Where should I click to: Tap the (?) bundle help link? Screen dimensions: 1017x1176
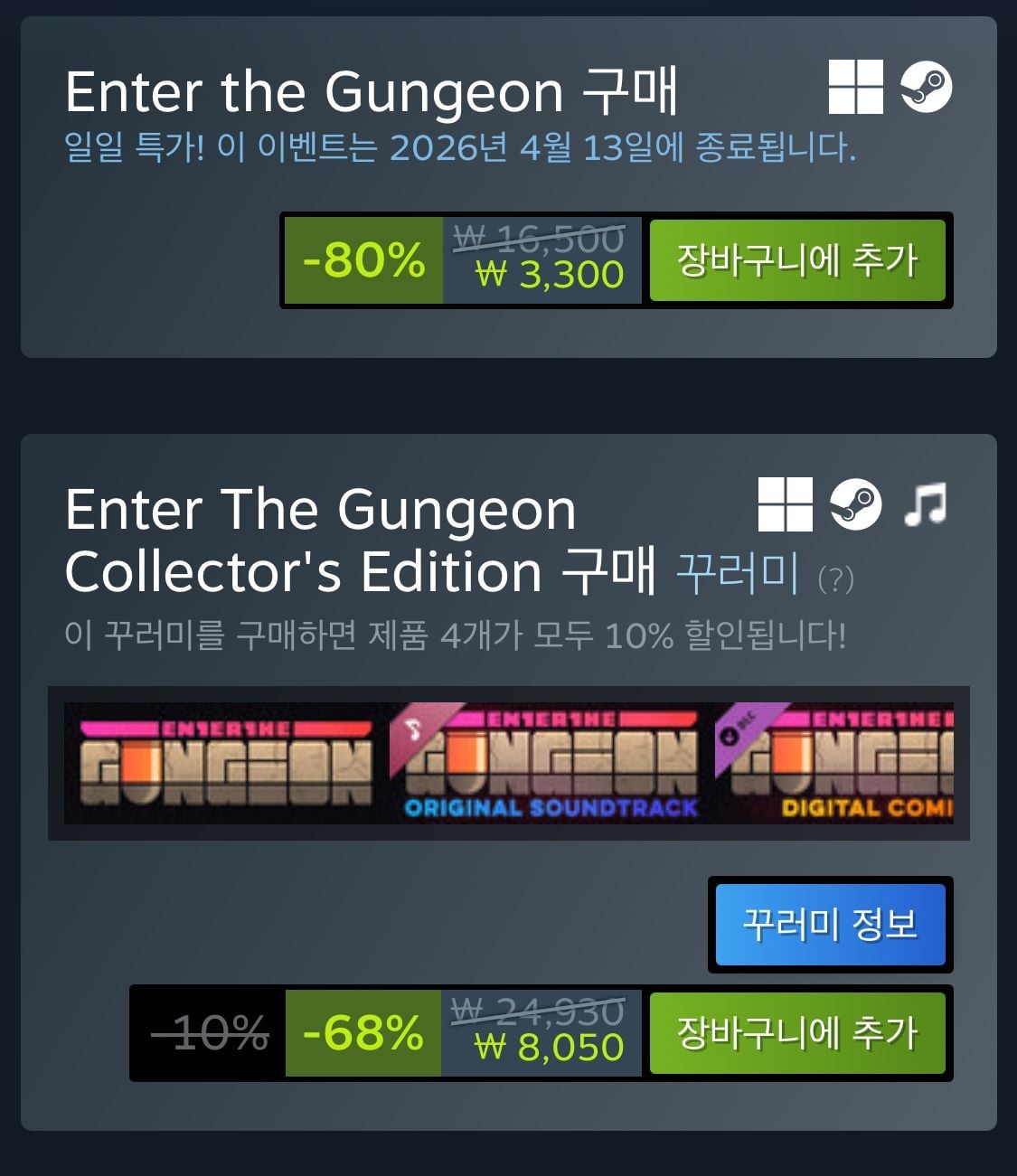coord(834,579)
